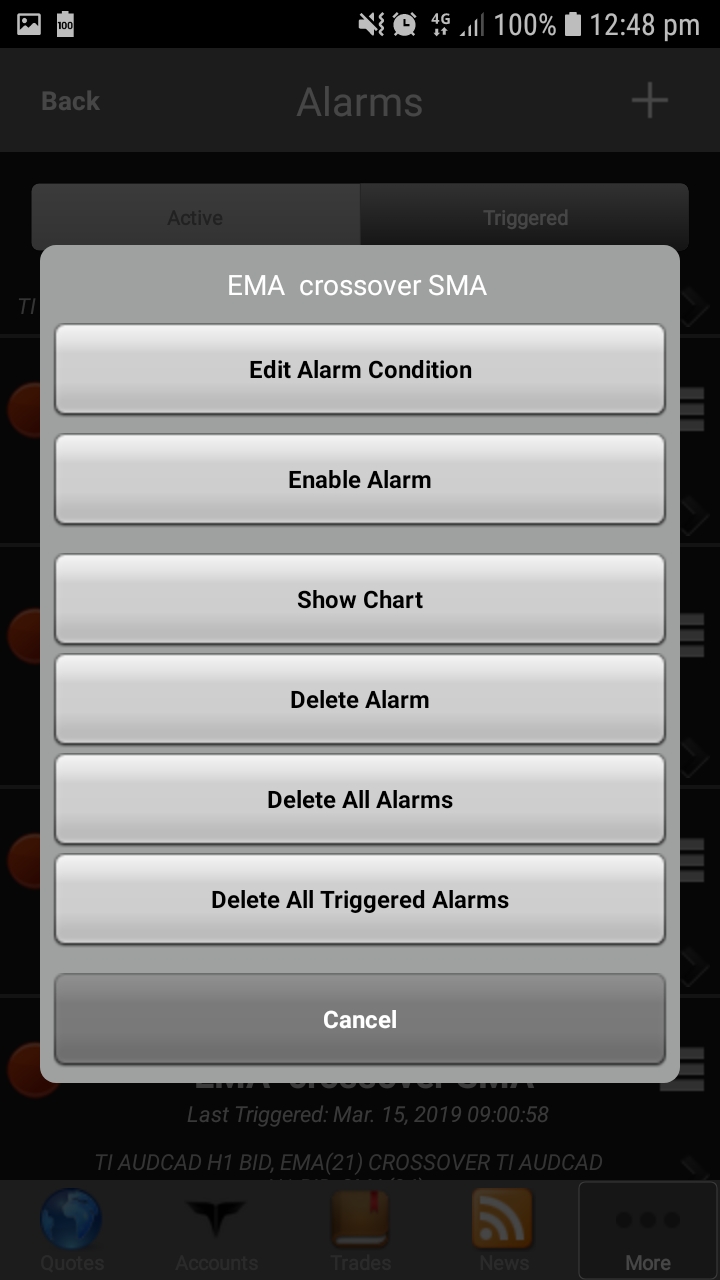Dismiss the dialog with Cancel

coord(360,1019)
